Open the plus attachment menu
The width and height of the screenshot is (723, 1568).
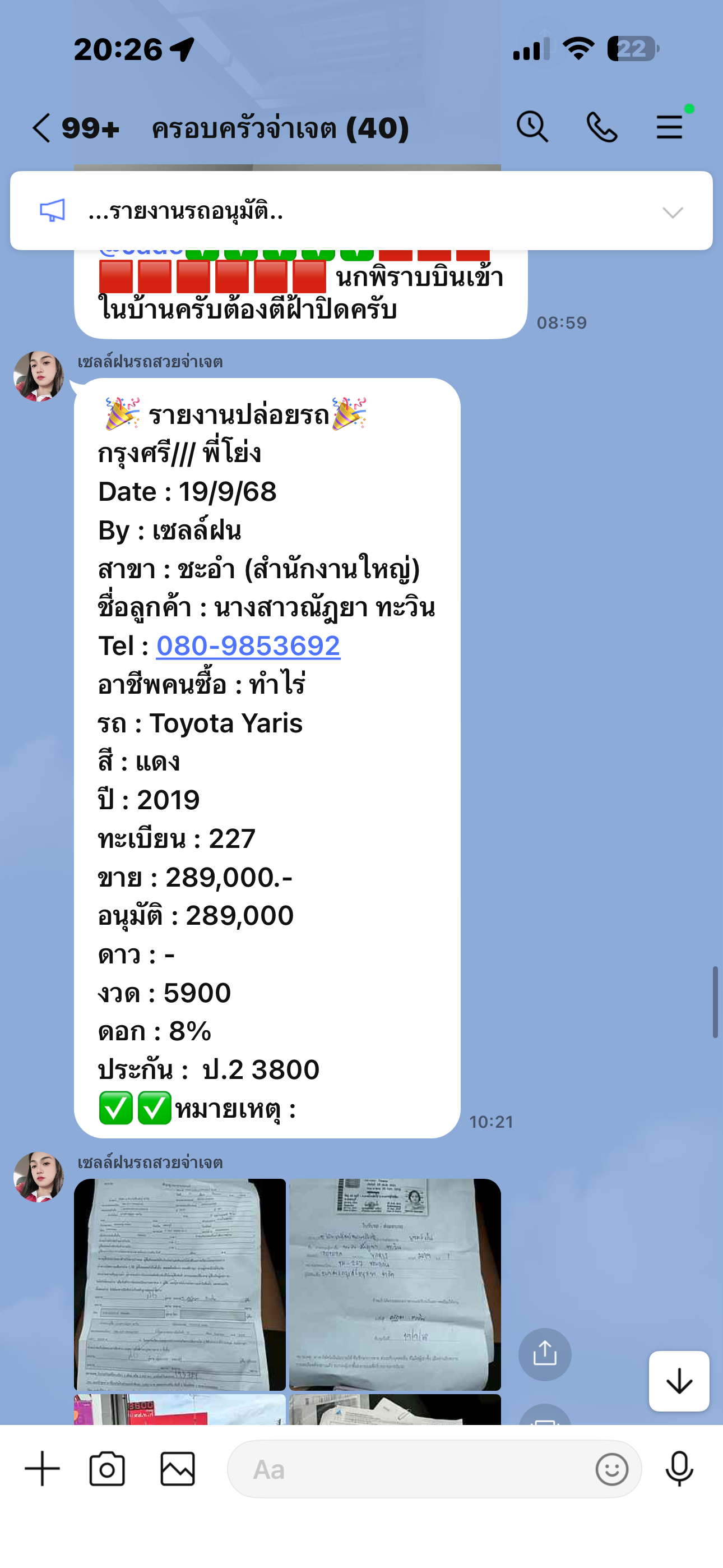pos(42,1469)
